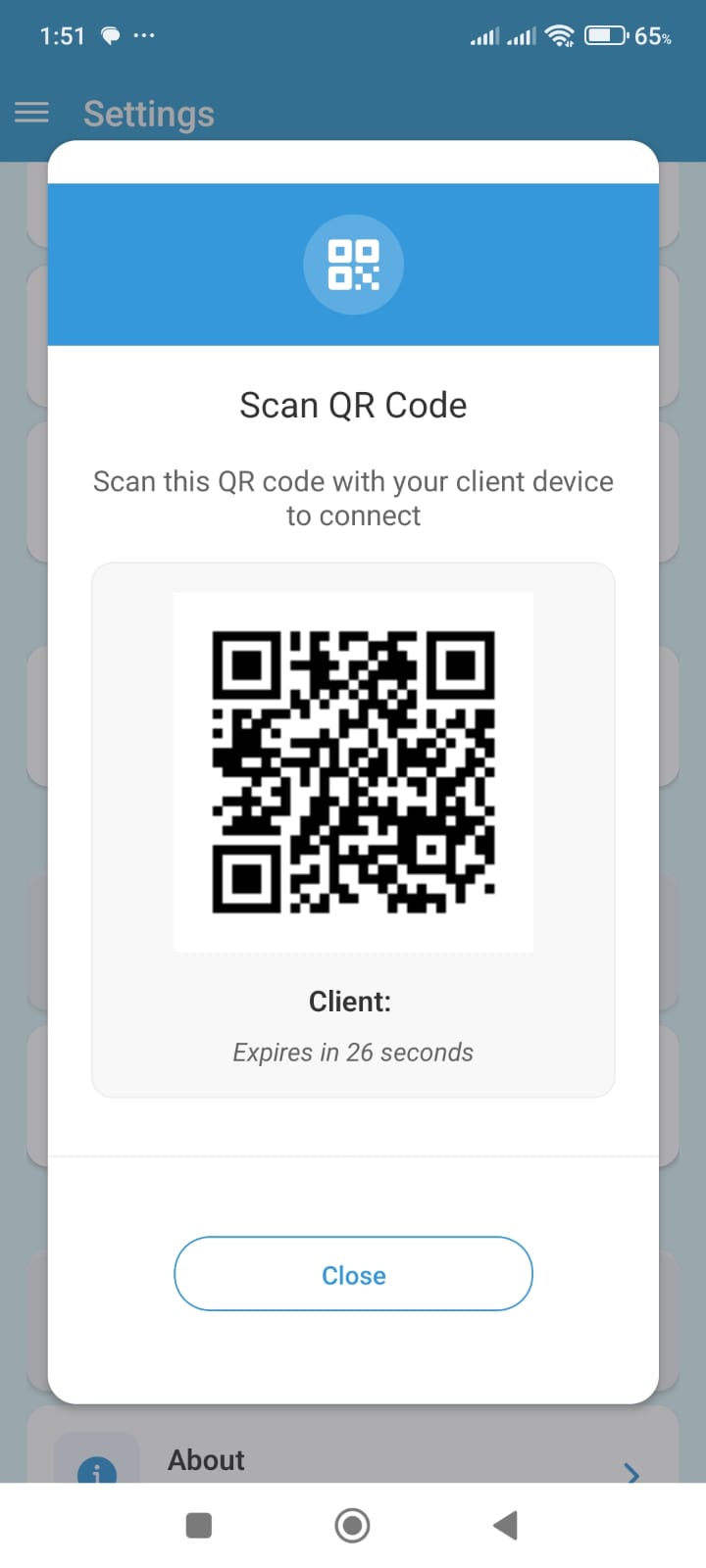Open the About settings entry
Viewport: 706px width, 1568px height.
(x=206, y=1460)
